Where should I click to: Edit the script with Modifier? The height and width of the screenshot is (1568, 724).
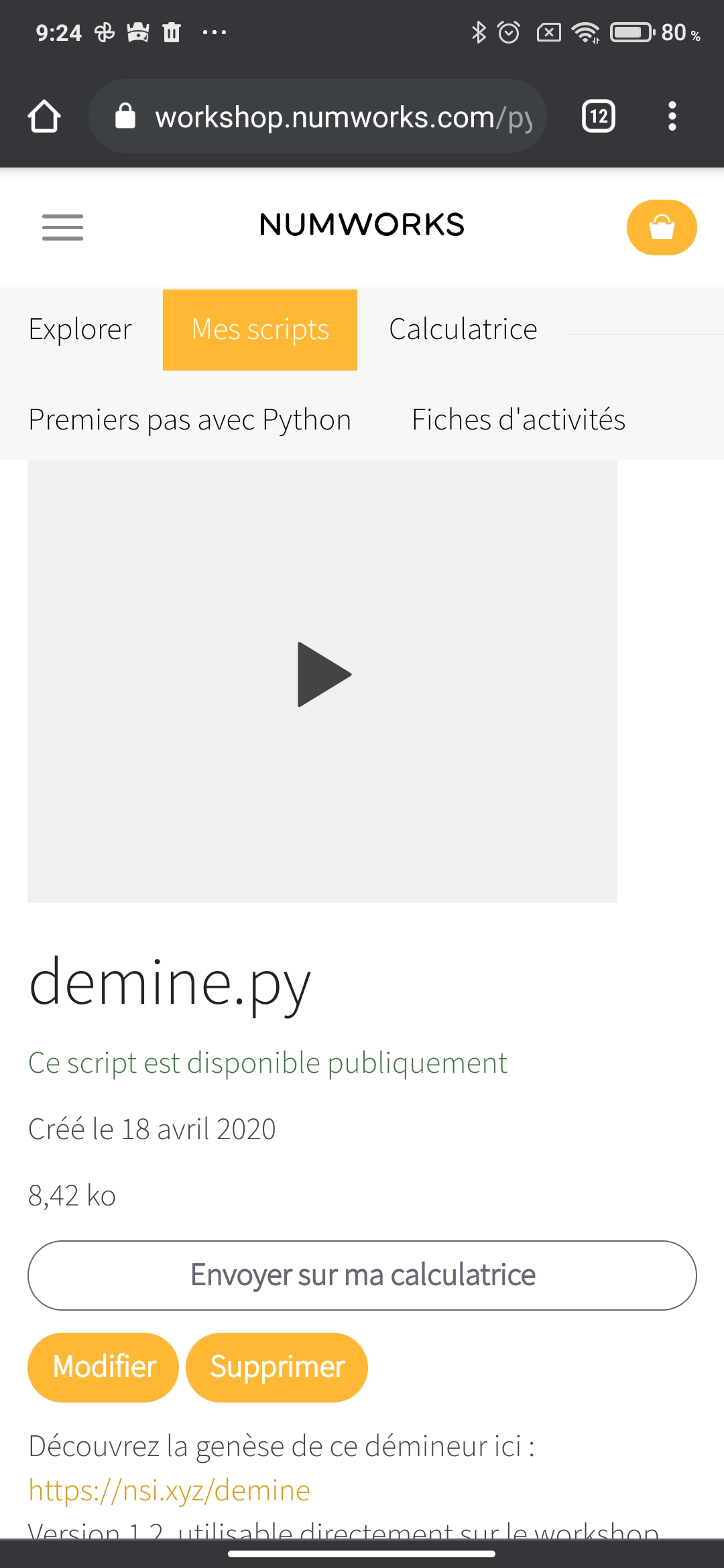point(103,1367)
